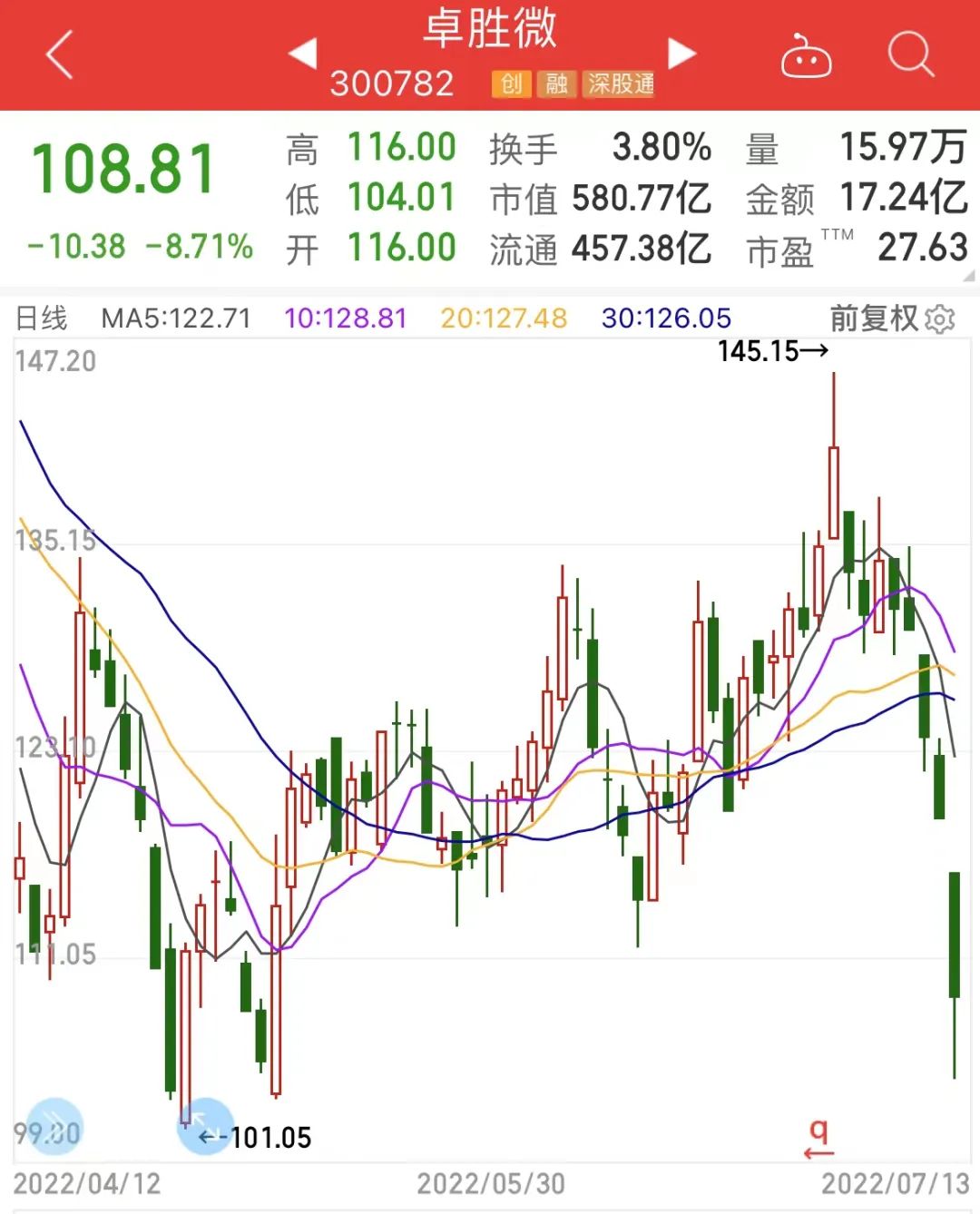This screenshot has height=1214, width=980.
Task: Switch to the previous stock
Action: pos(303,53)
